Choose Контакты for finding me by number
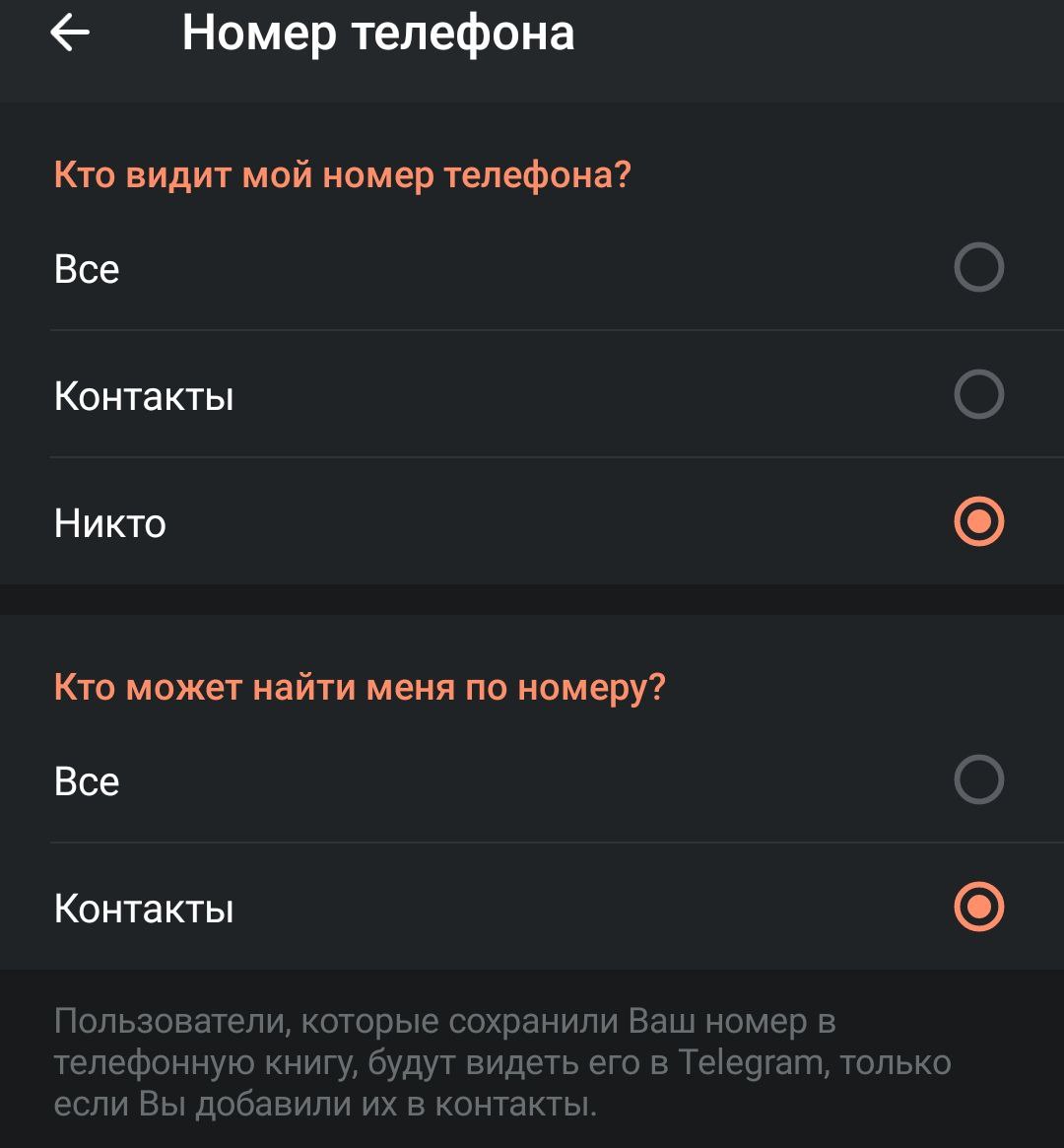 pyautogui.click(x=978, y=908)
